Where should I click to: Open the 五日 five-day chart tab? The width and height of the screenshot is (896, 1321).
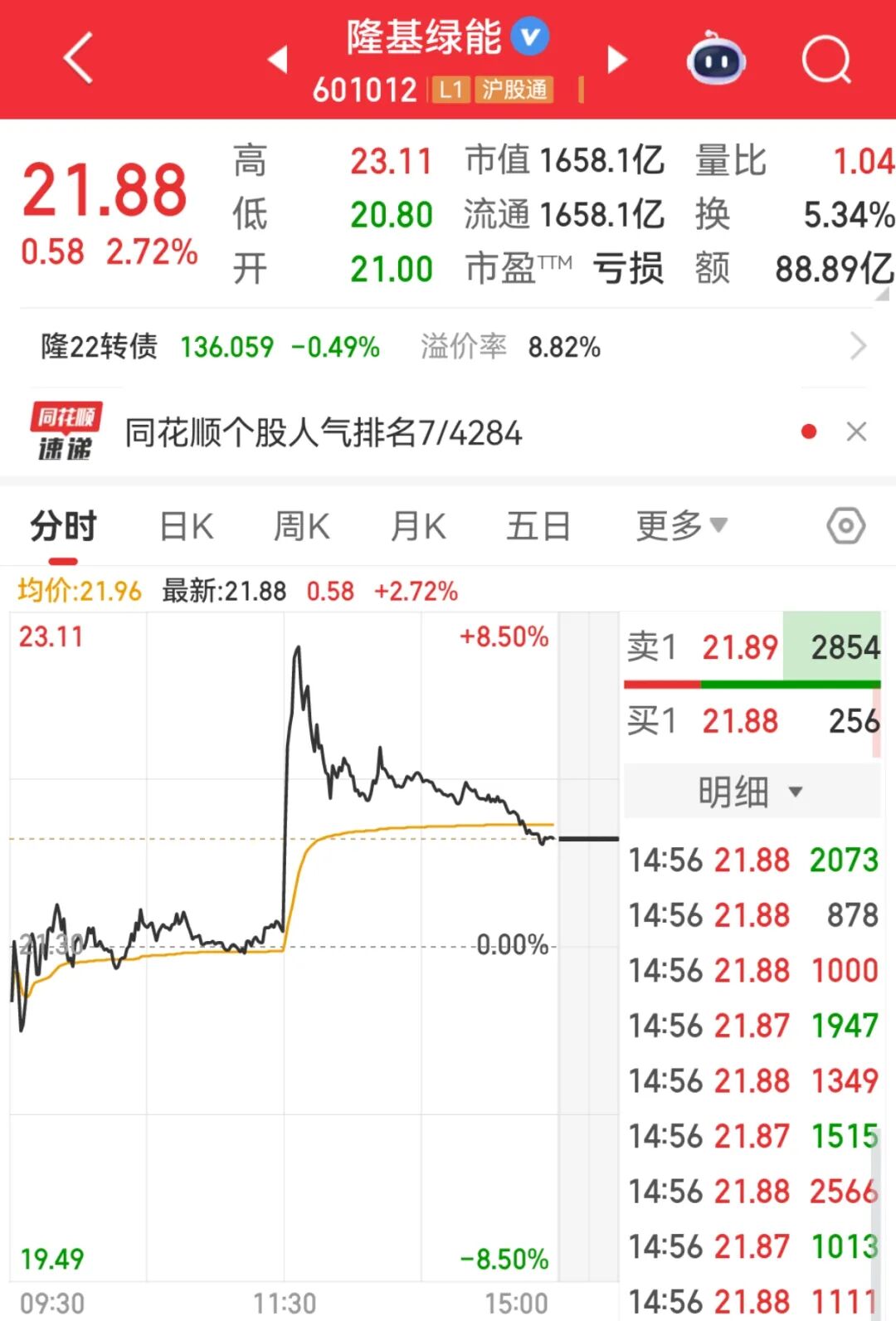[539, 526]
